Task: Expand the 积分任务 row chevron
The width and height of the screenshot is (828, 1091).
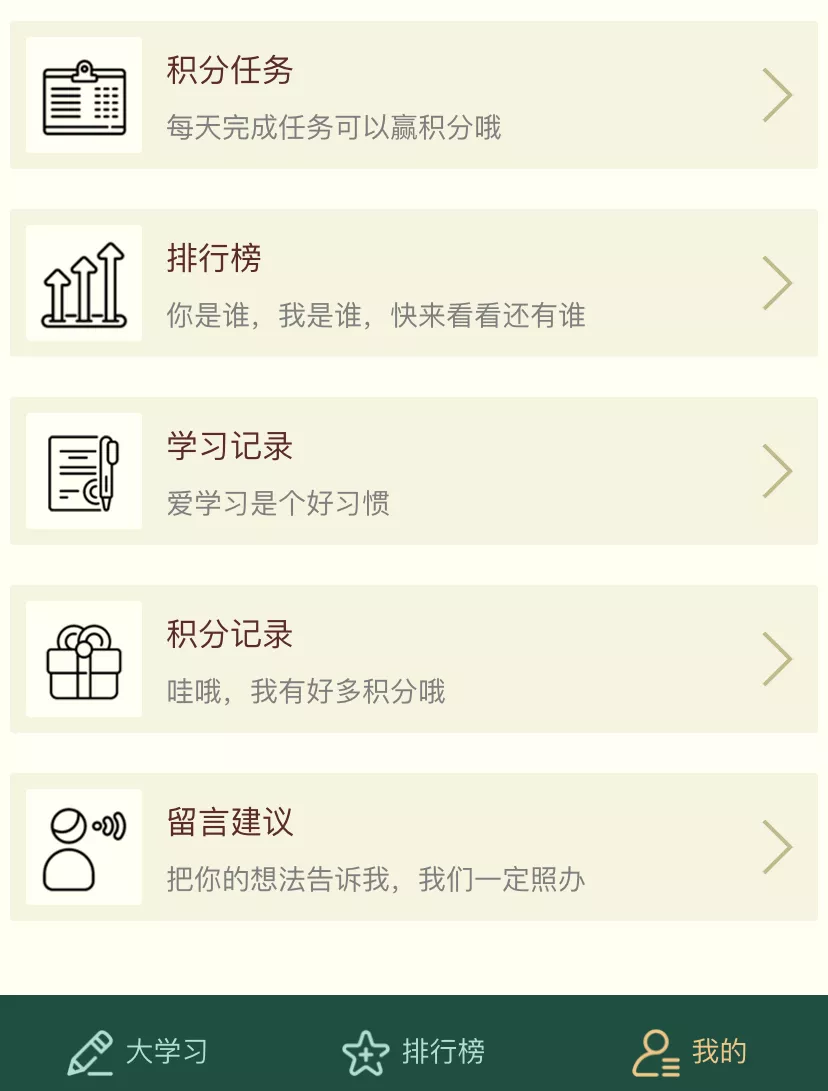Action: pyautogui.click(x=779, y=95)
